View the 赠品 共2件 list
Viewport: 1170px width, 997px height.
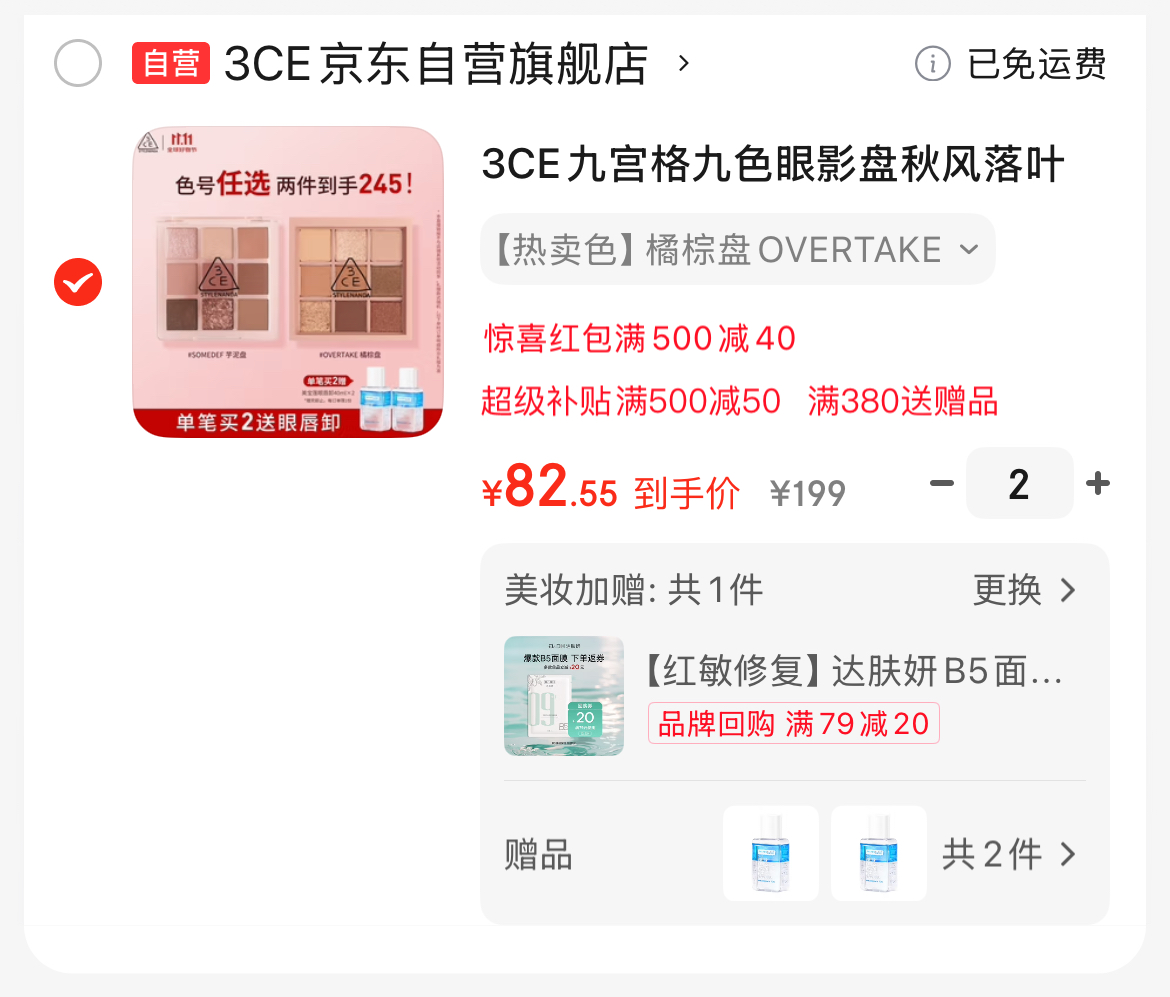pos(1008,855)
